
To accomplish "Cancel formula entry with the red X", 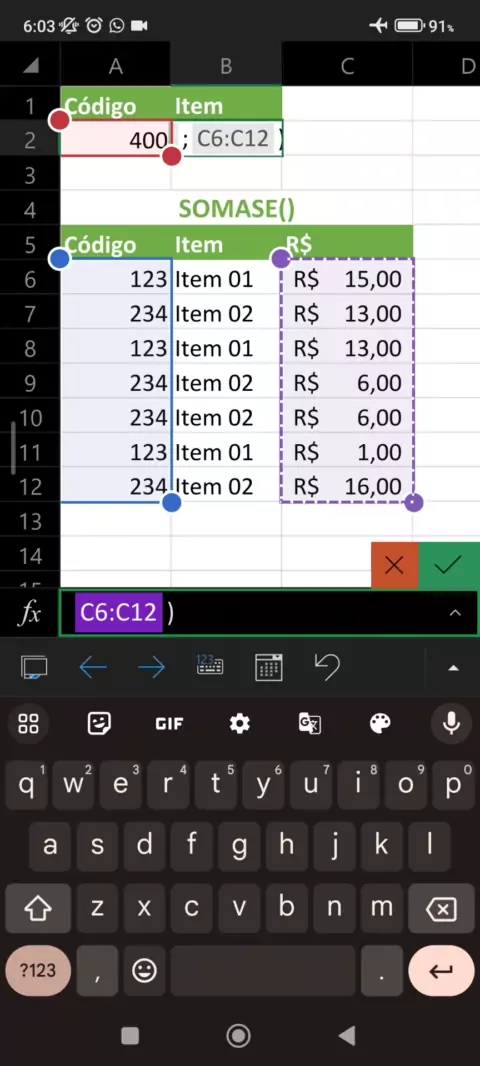I will pos(394,565).
